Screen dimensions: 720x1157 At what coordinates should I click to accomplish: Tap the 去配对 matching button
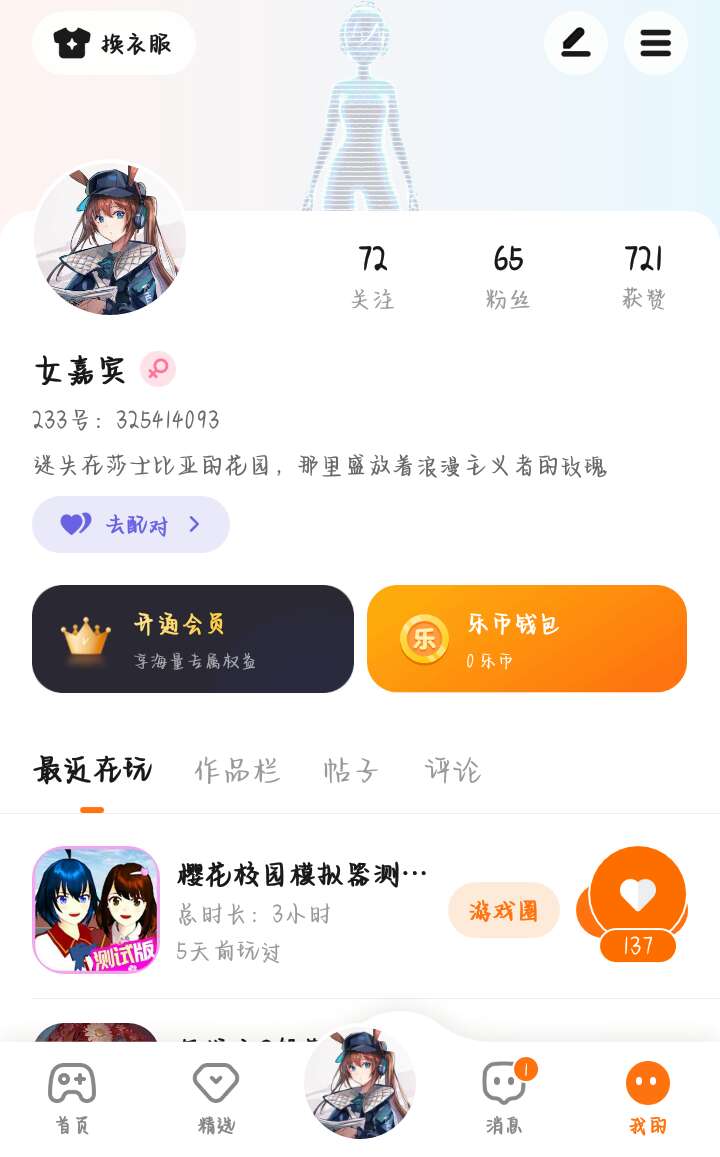(131, 524)
